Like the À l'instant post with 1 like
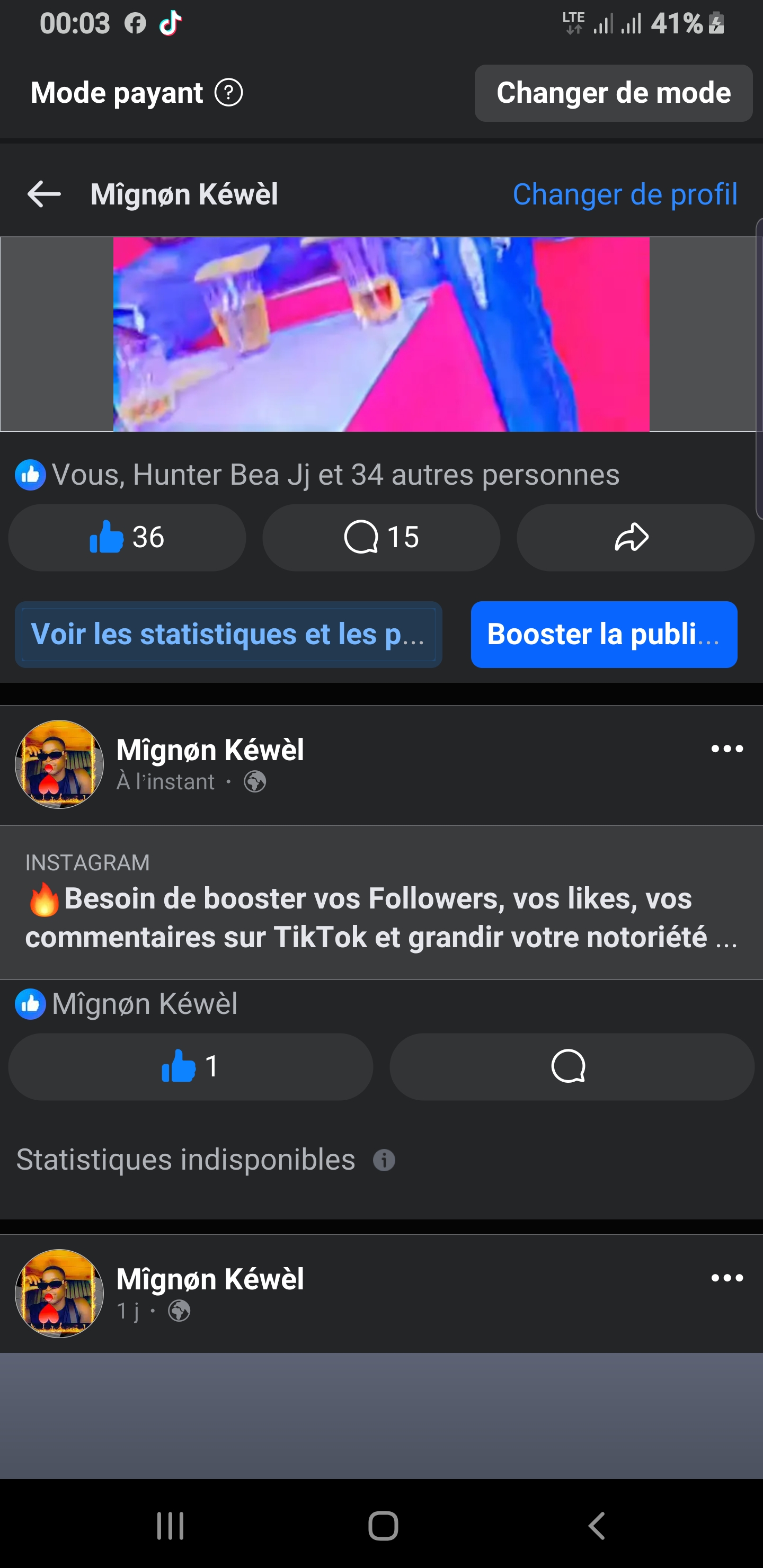 tap(190, 1066)
